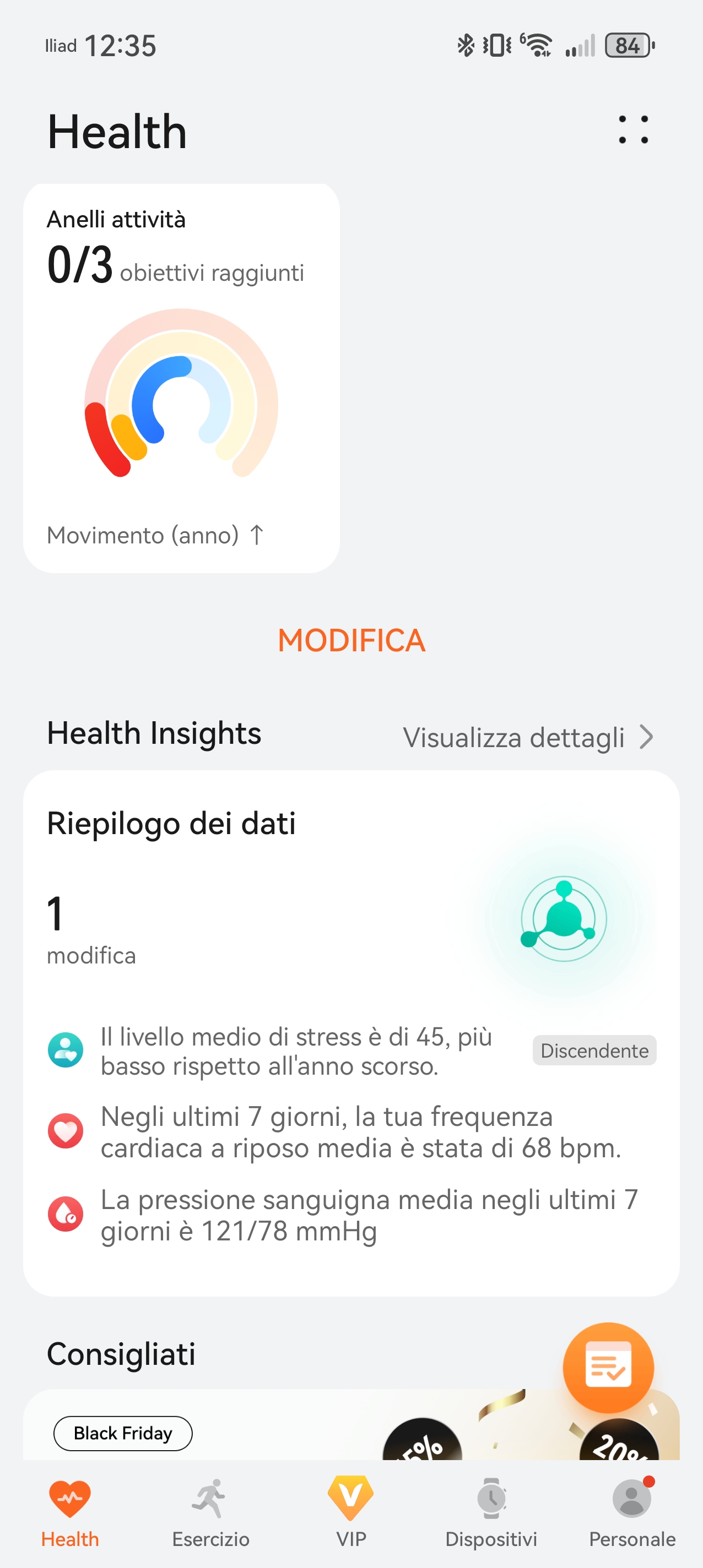Image resolution: width=703 pixels, height=1568 pixels.
Task: Open Visualizza dettagli for Health Insights
Action: point(528,737)
